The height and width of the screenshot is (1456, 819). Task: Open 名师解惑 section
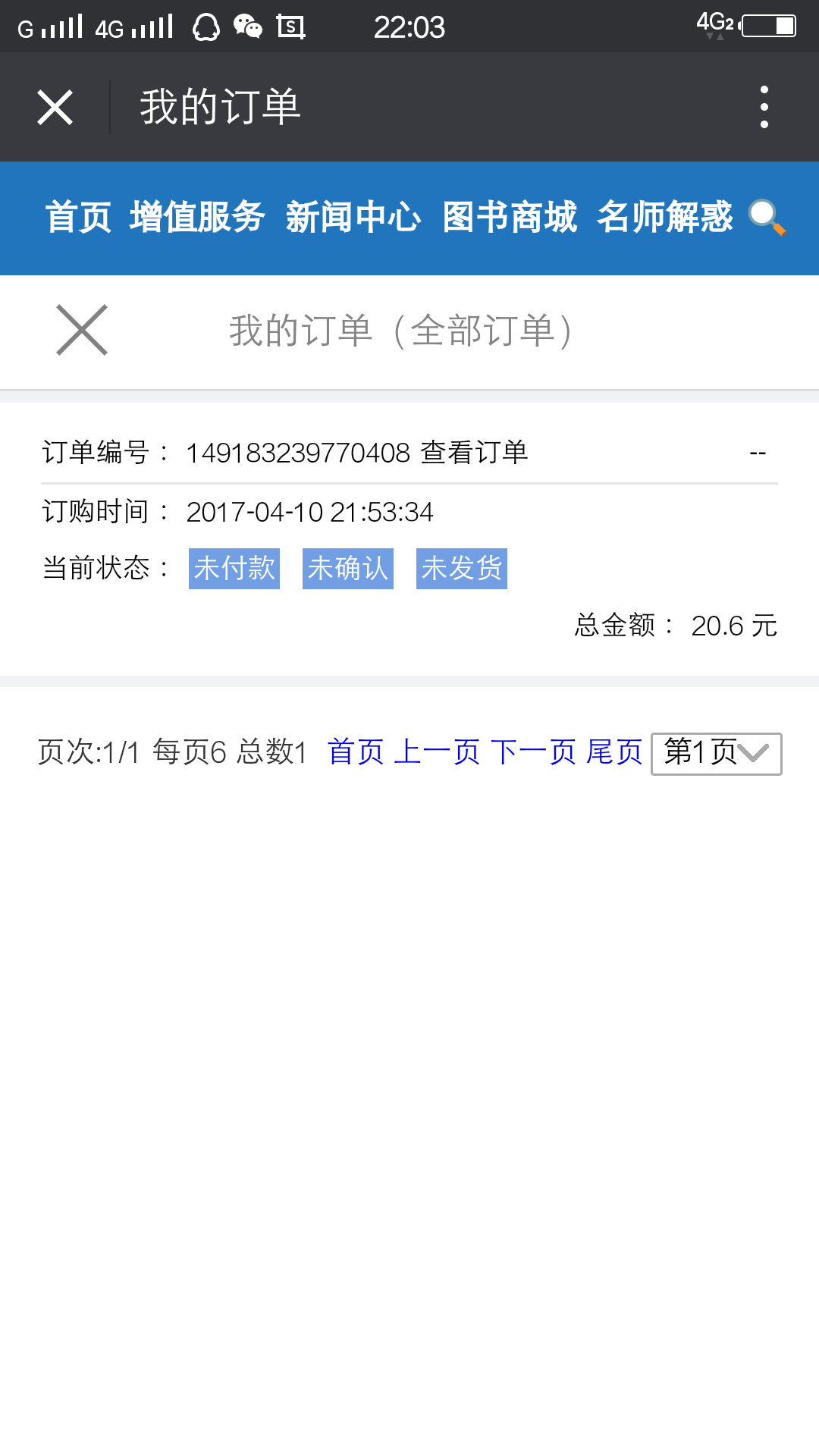665,218
